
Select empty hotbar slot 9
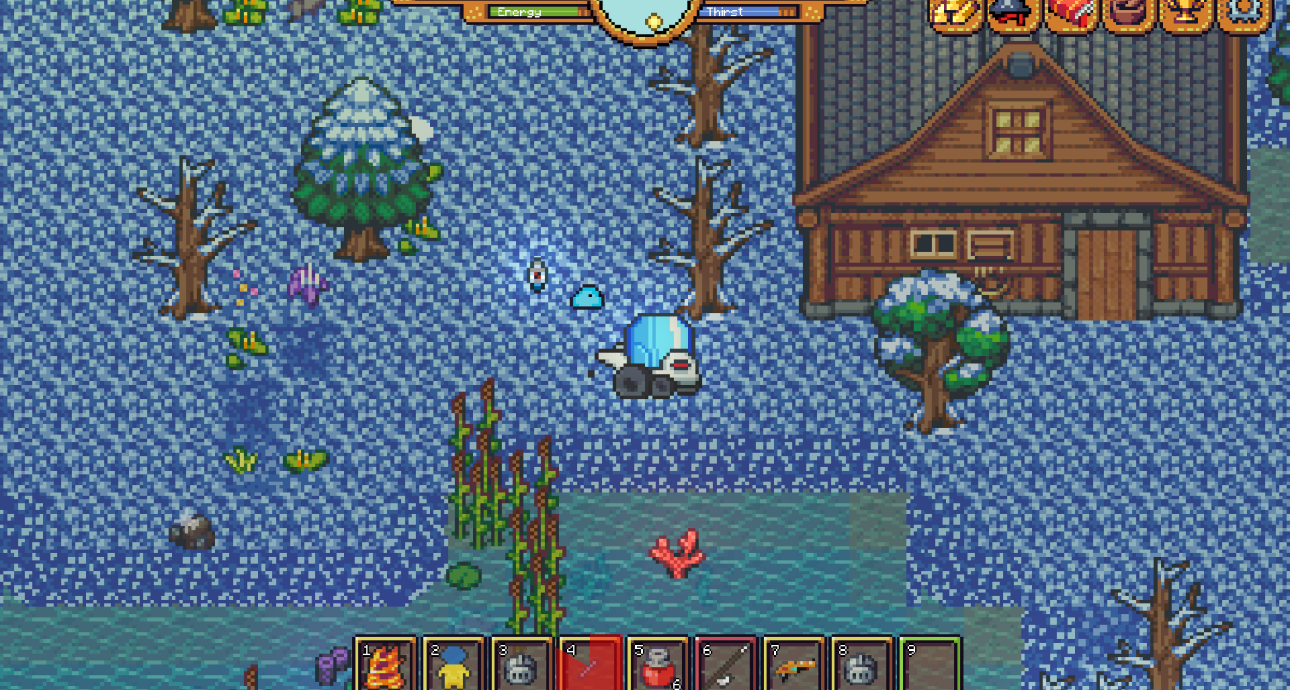point(930,665)
